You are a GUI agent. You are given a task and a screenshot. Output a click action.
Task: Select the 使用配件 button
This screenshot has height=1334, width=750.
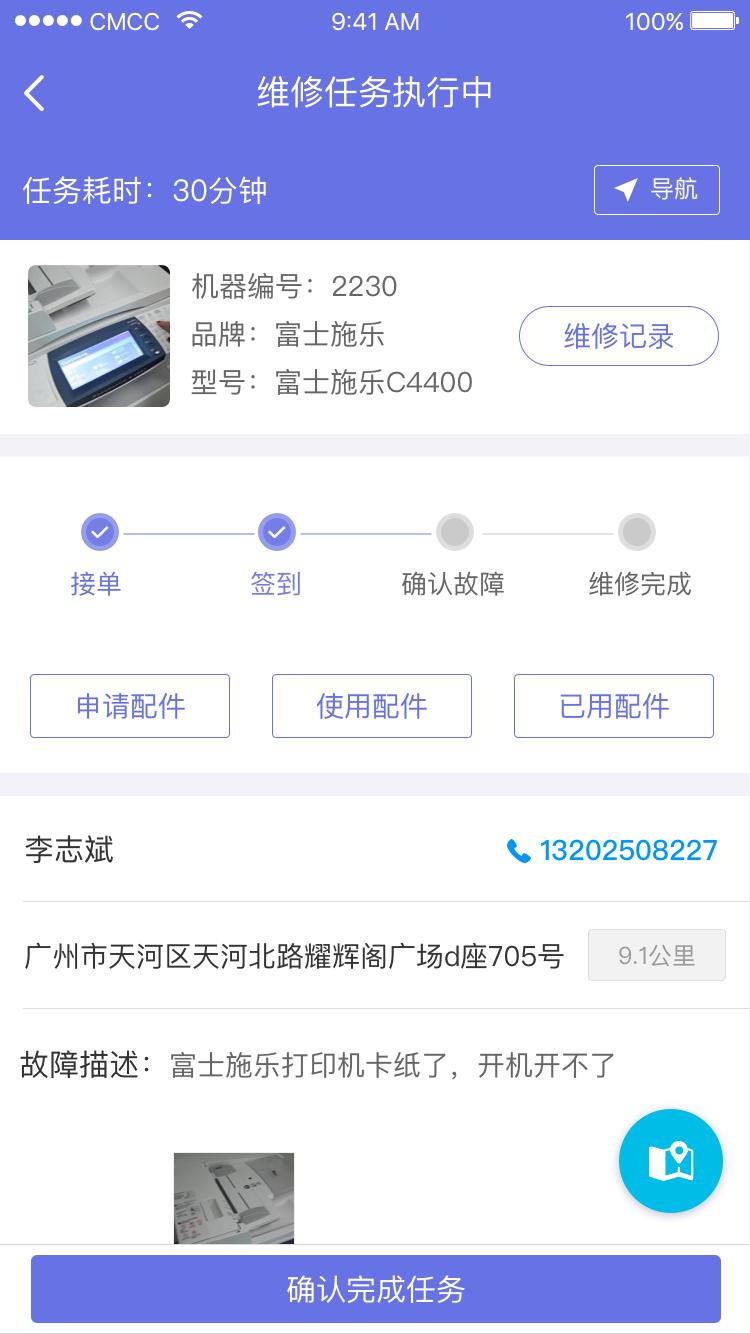(372, 706)
